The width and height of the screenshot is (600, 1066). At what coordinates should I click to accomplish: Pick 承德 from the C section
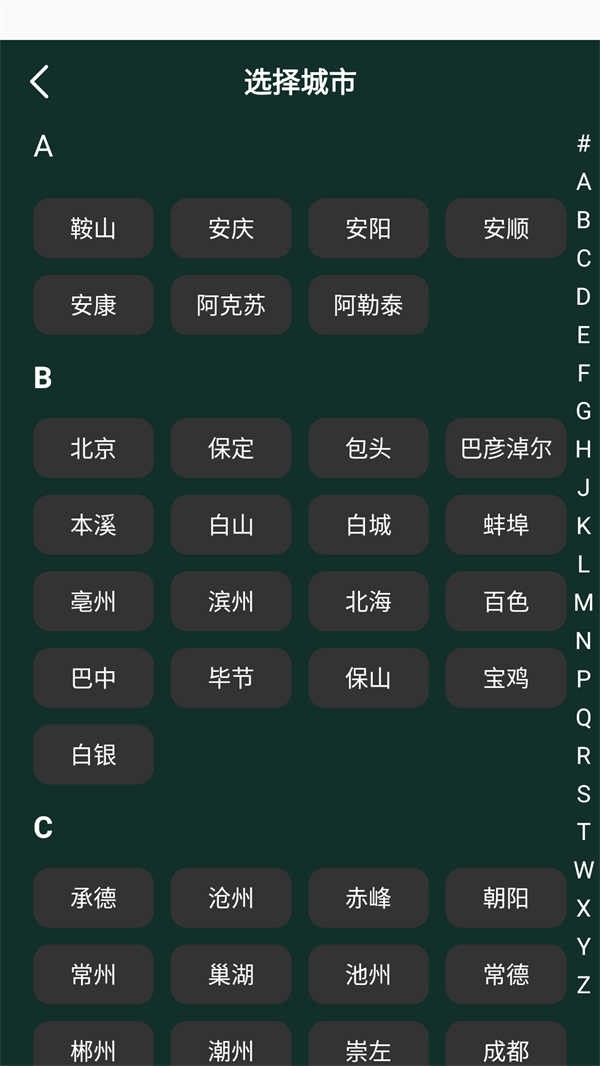pos(93,898)
